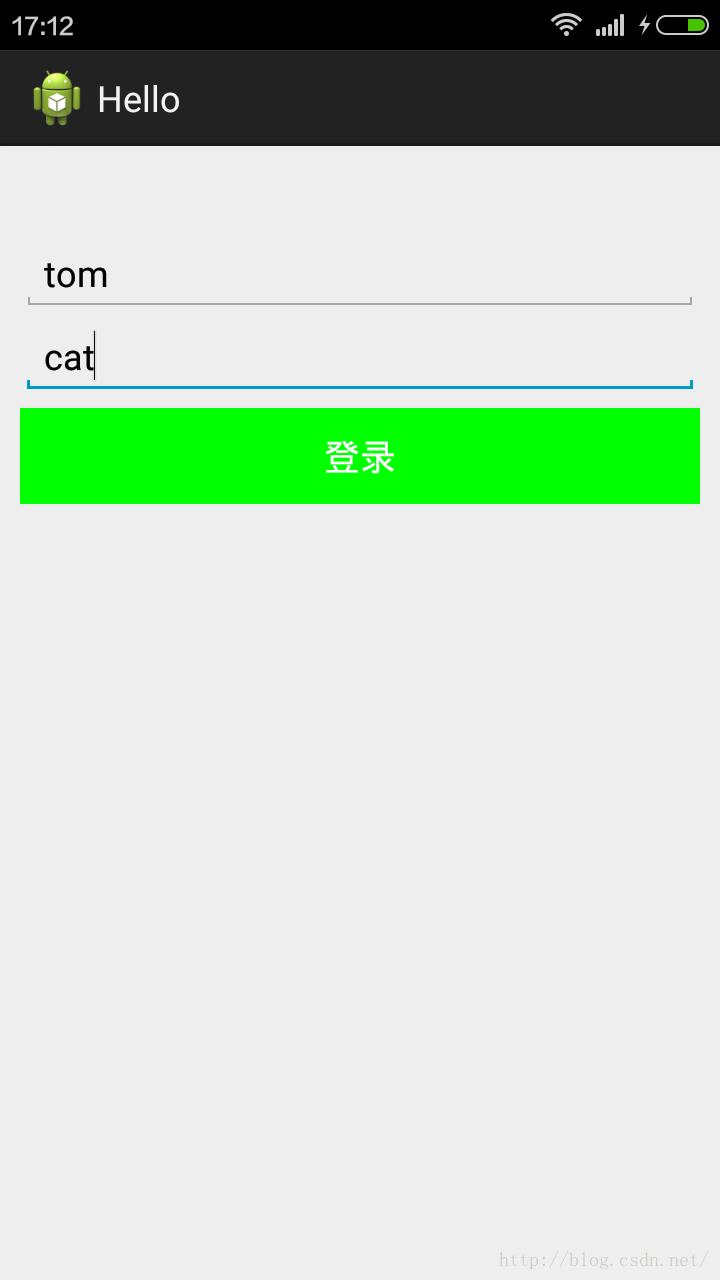Viewport: 720px width, 1280px height.
Task: Tap the text field containing cat
Action: tap(360, 358)
